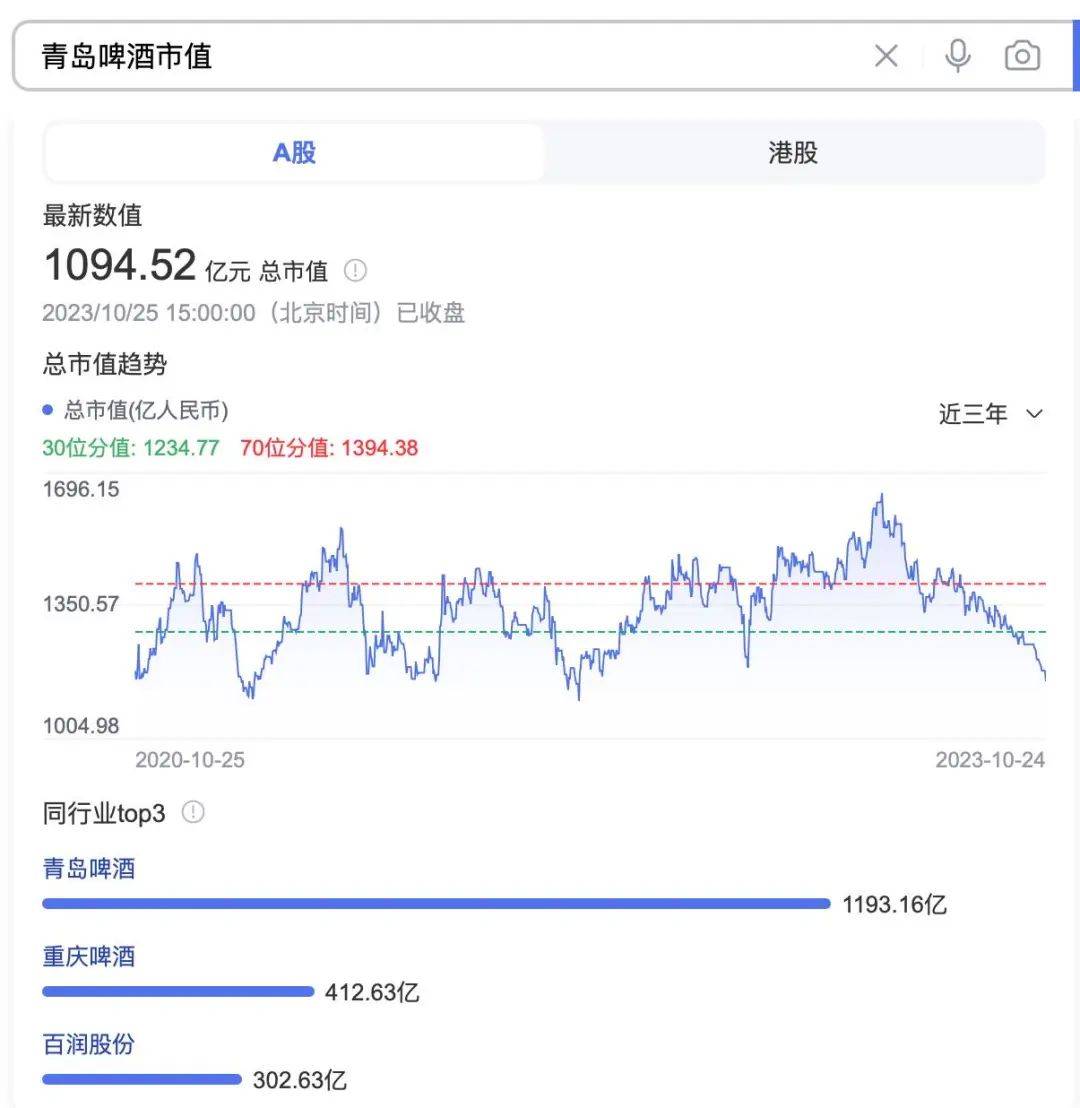
Task: Clear the search query text
Action: pyautogui.click(x=886, y=56)
